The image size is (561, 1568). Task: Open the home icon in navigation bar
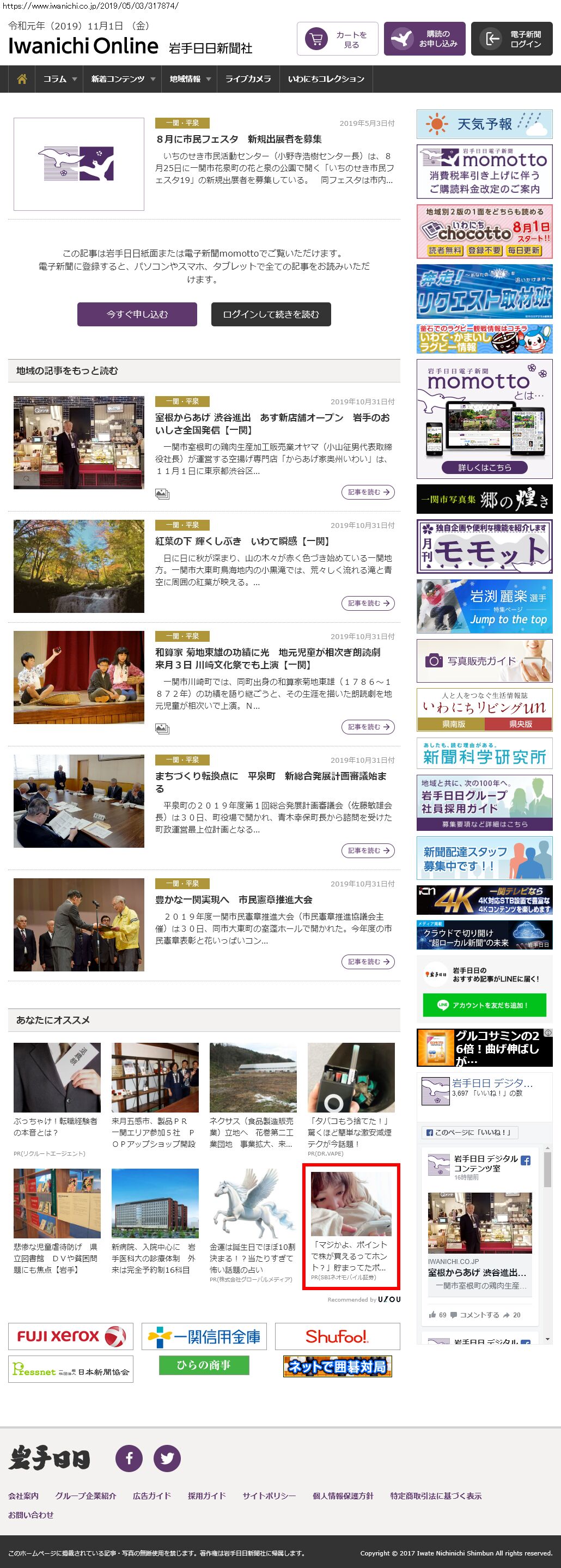(x=22, y=79)
